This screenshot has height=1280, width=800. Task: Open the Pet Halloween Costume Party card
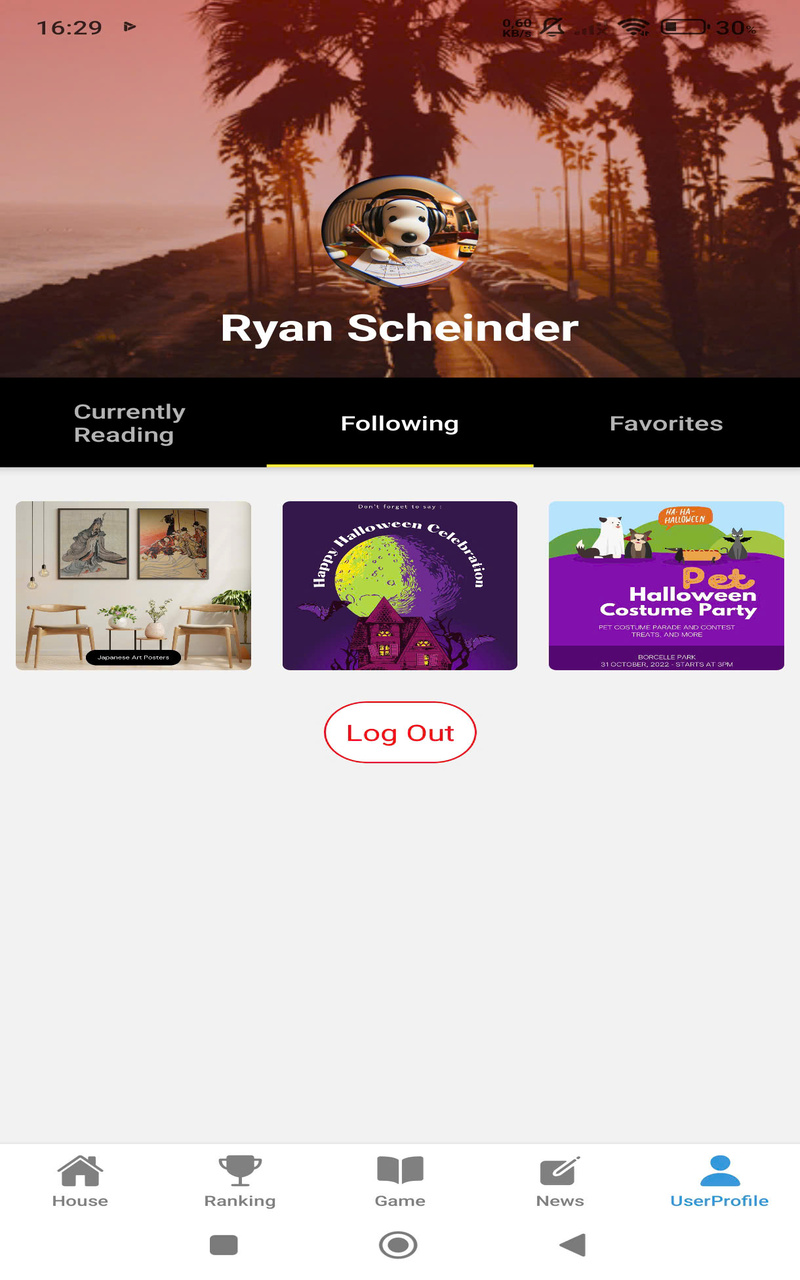[x=666, y=585]
